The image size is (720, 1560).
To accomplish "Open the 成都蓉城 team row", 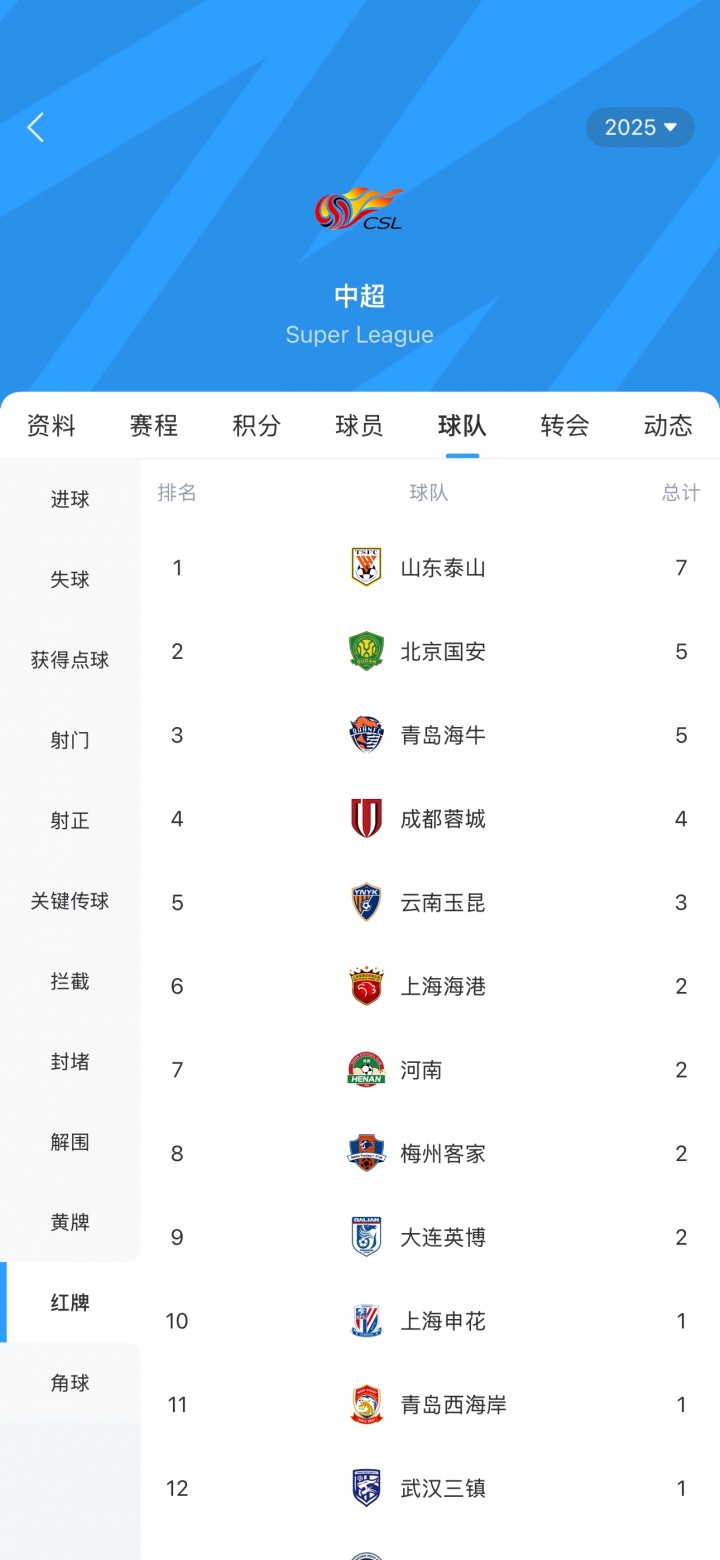I will (x=430, y=819).
